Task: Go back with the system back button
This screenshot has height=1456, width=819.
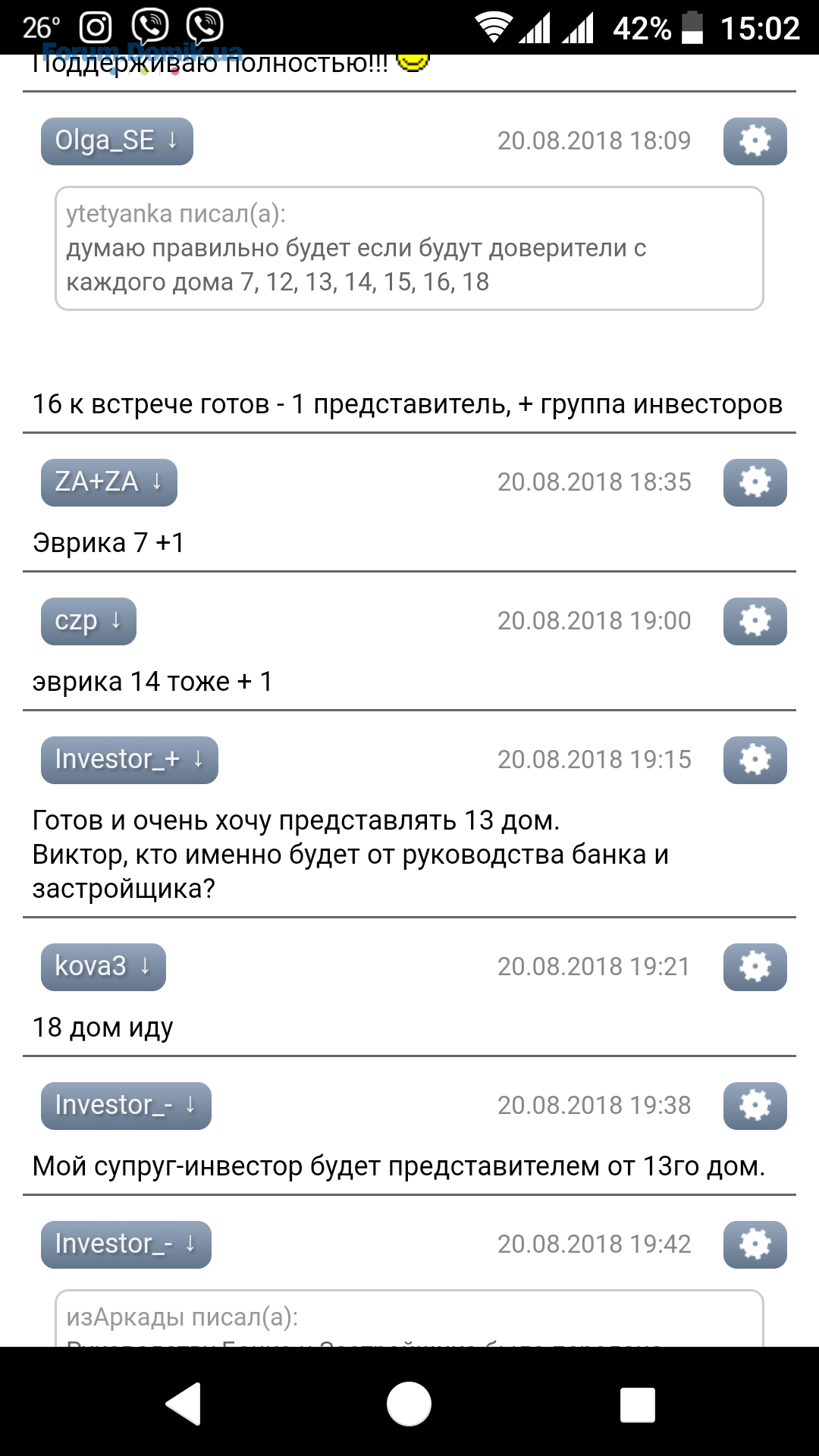Action: point(183,1404)
